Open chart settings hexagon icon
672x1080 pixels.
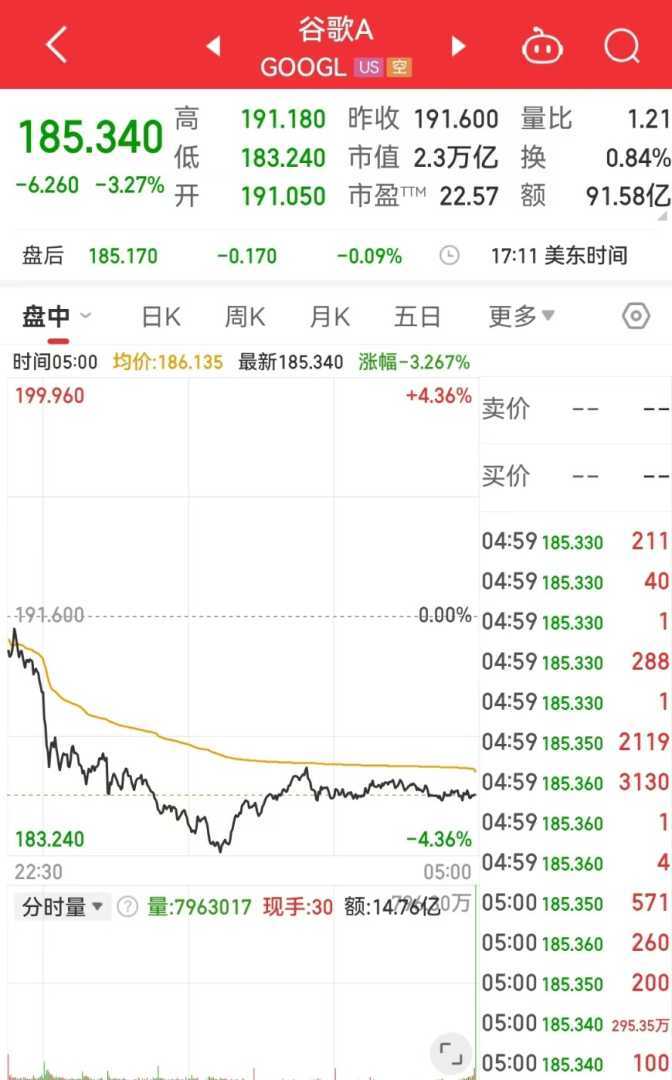[636, 317]
